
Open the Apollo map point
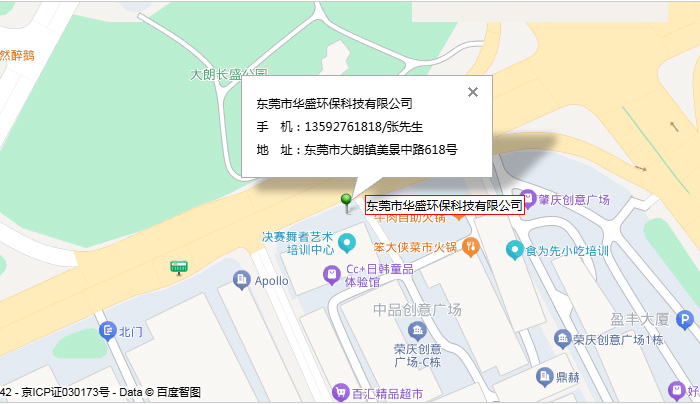[240, 280]
